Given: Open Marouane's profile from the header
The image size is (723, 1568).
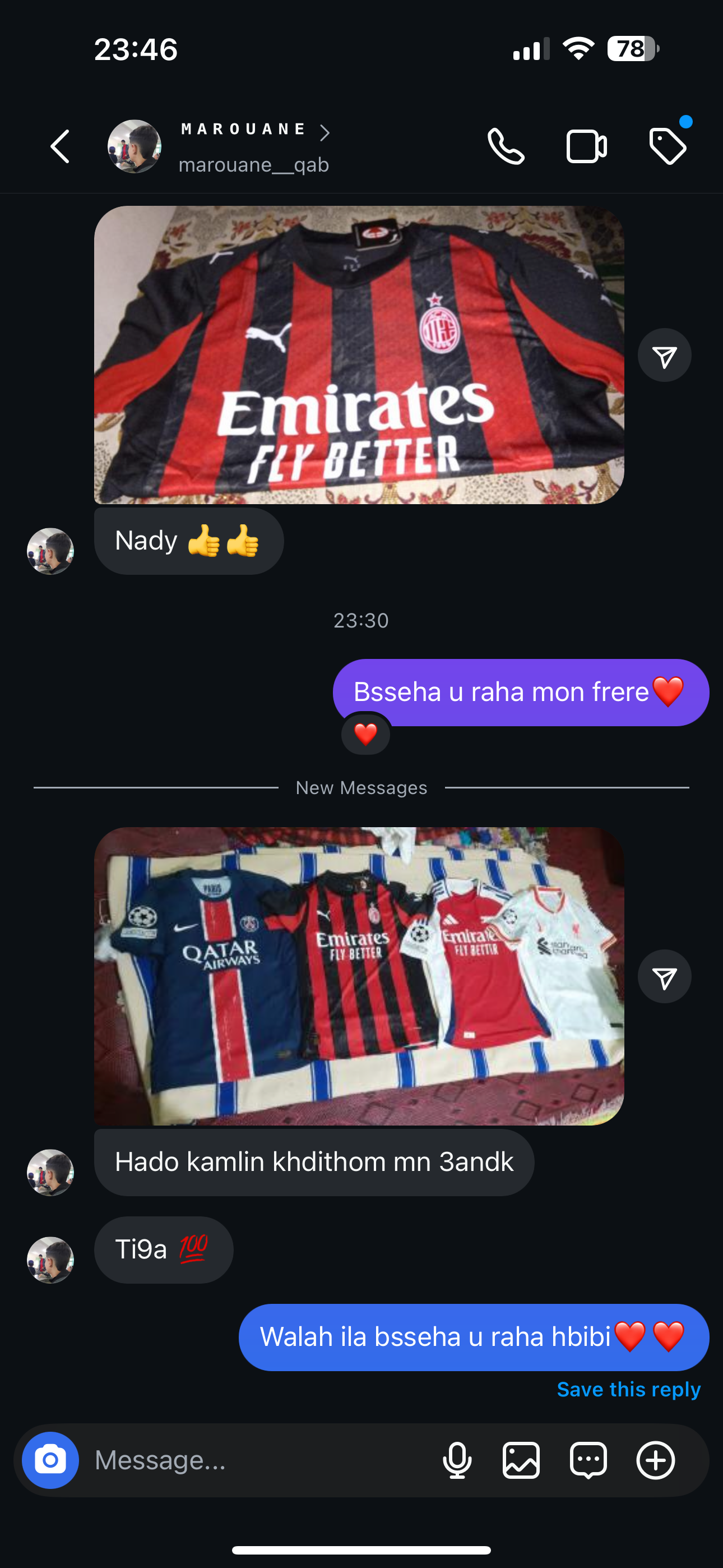Looking at the screenshot, I should click(243, 147).
